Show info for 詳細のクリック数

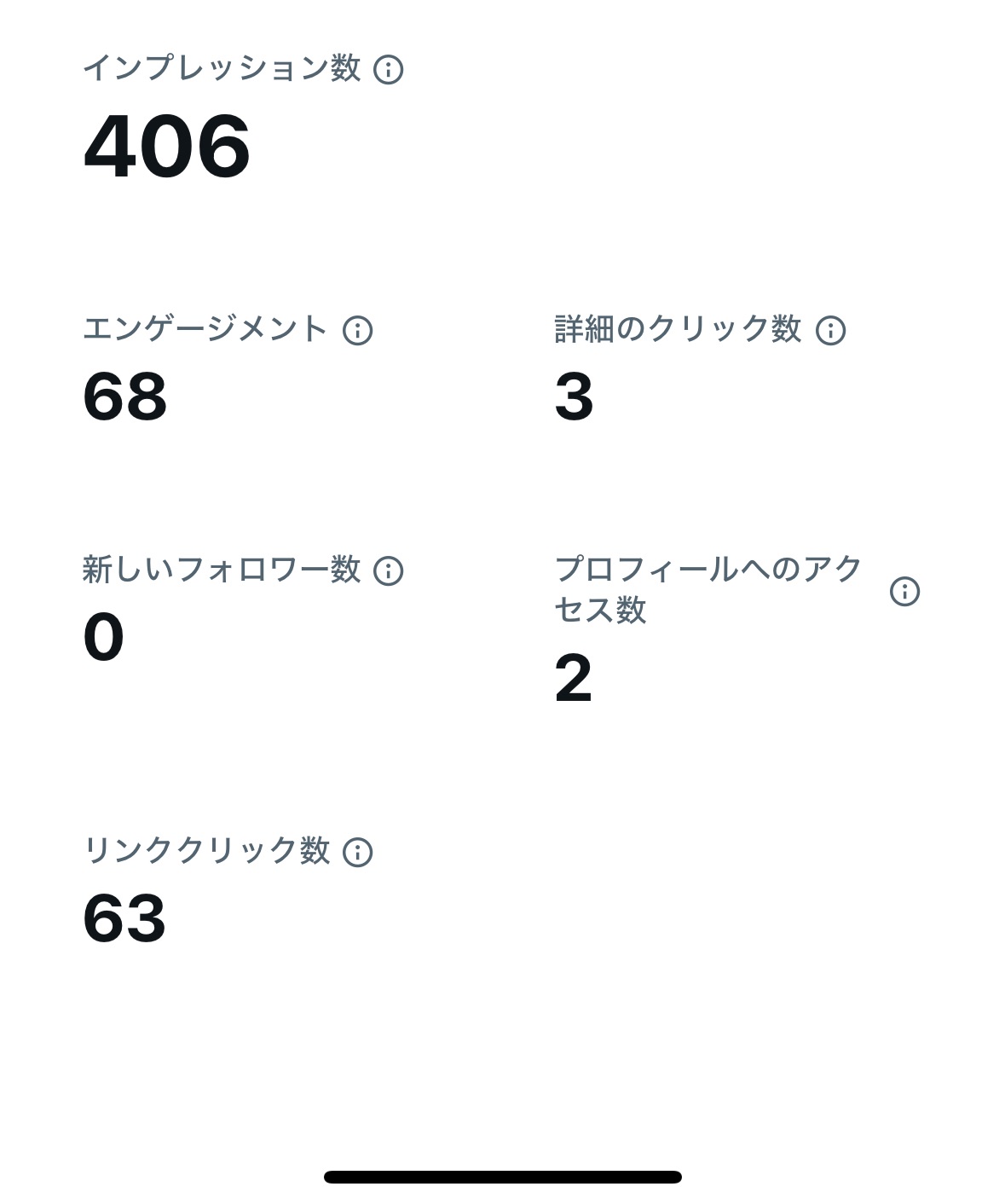(x=830, y=330)
